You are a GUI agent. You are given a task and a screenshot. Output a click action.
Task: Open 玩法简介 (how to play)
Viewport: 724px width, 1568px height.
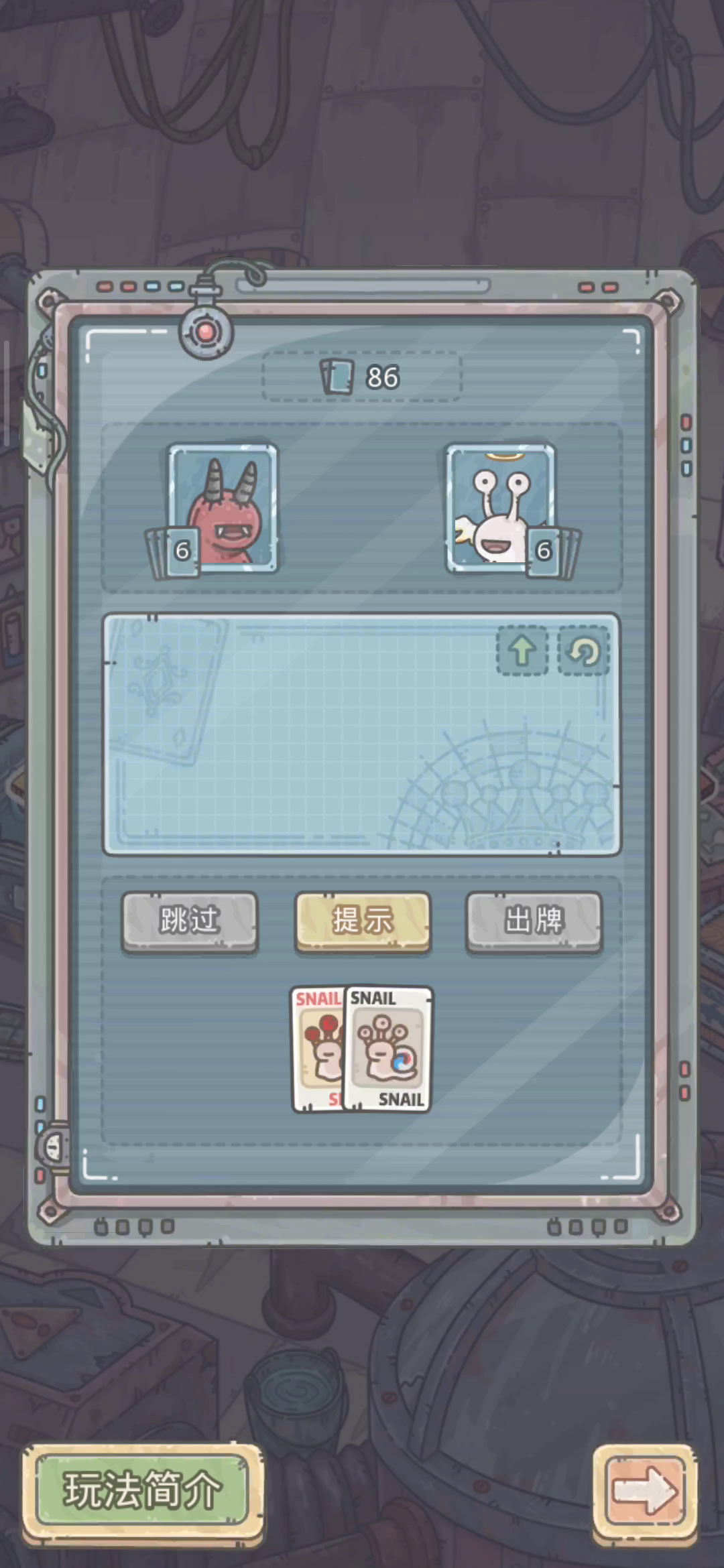pos(142,1490)
